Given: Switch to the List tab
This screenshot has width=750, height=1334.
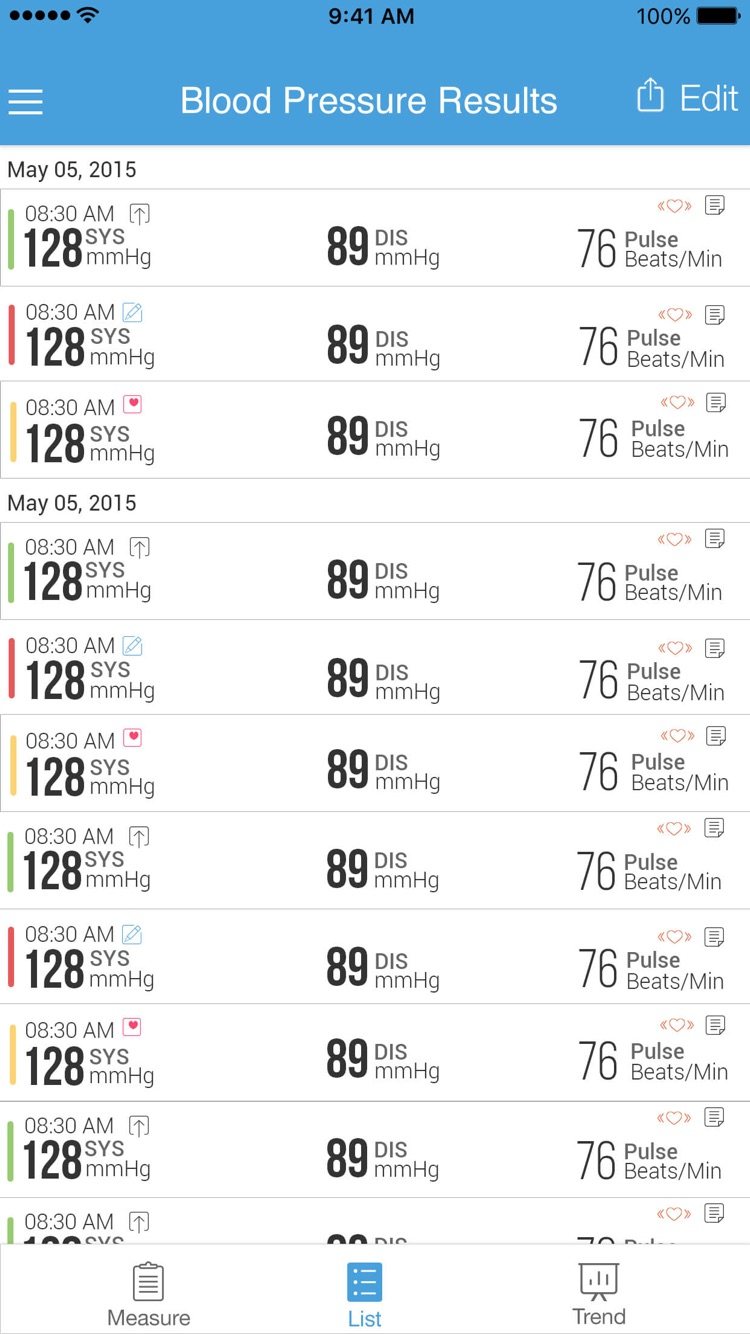Looking at the screenshot, I should pos(364,1289).
